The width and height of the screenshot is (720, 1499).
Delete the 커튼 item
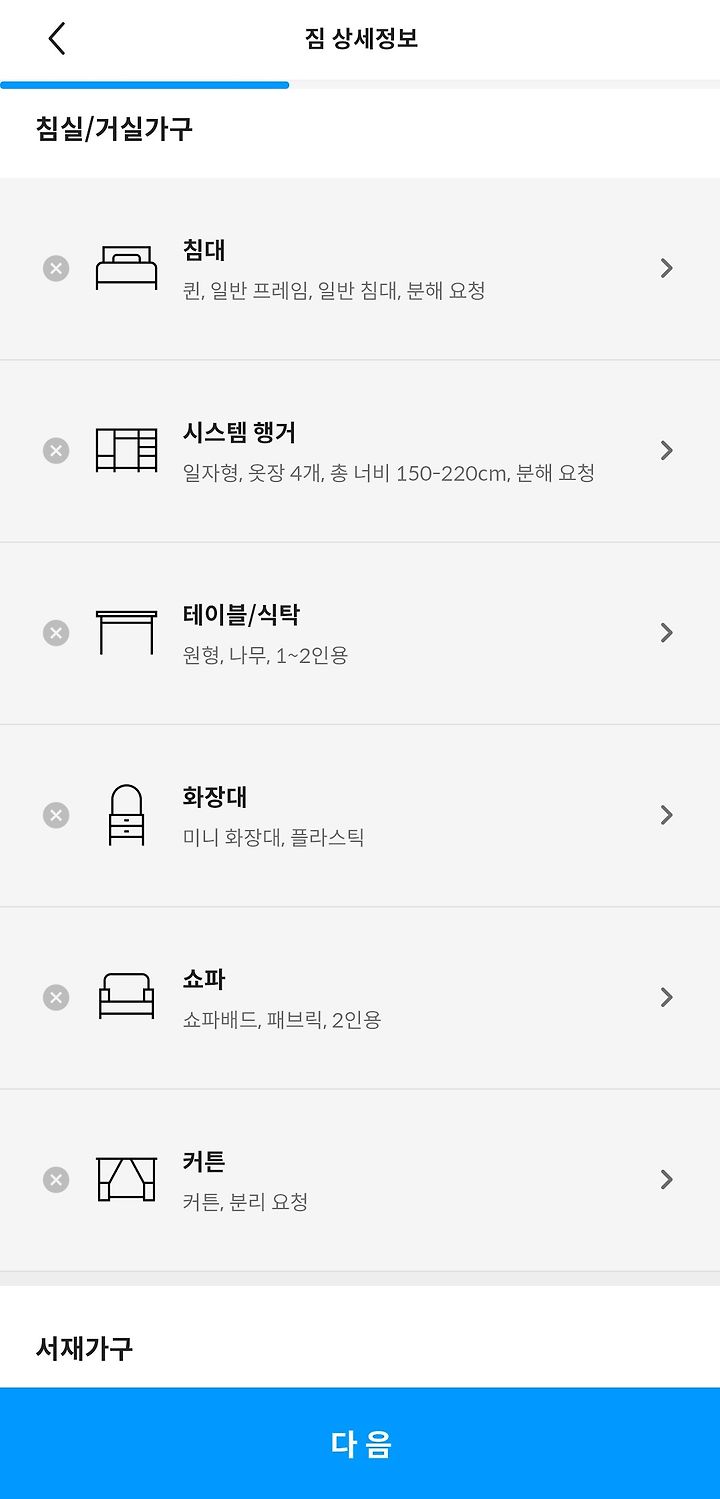click(x=56, y=1180)
